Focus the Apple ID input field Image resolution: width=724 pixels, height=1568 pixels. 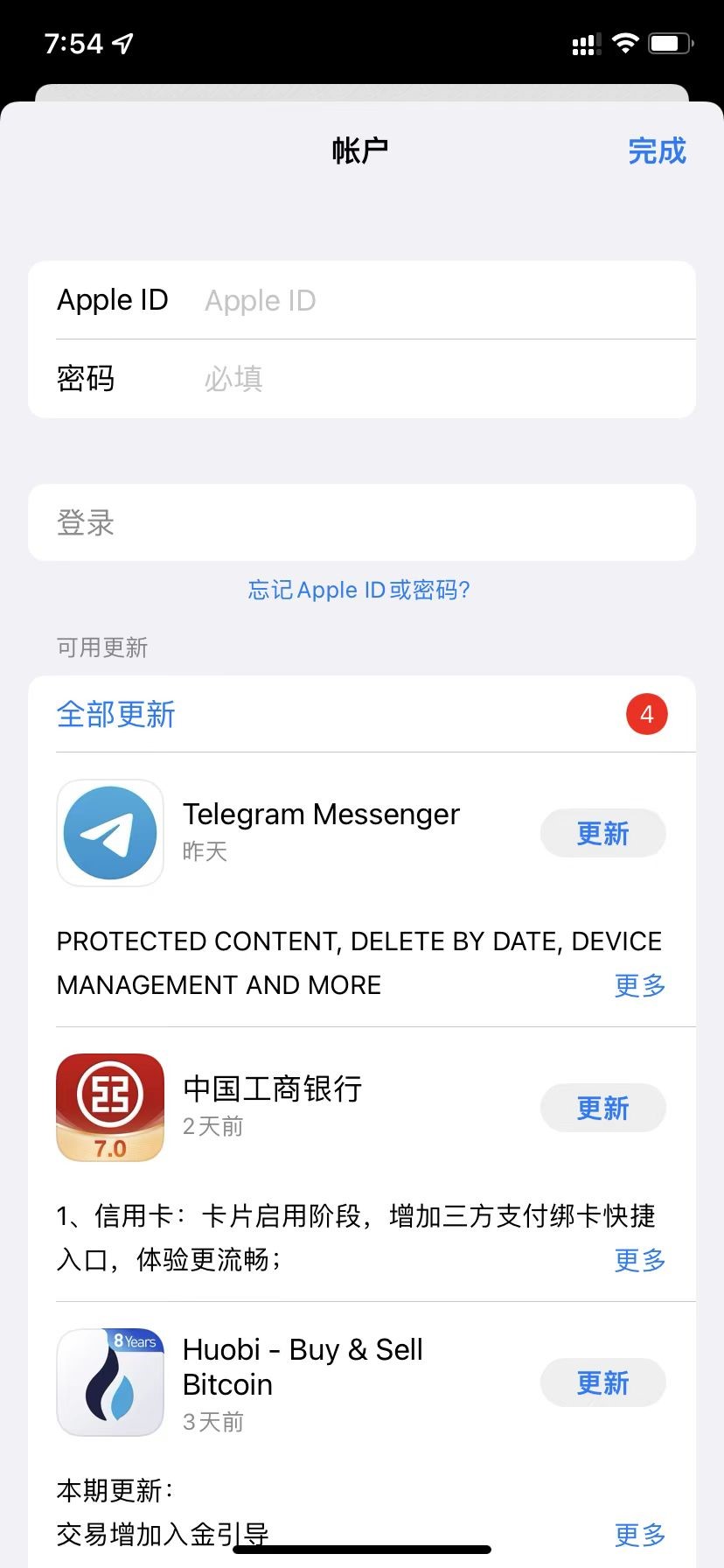(437, 300)
